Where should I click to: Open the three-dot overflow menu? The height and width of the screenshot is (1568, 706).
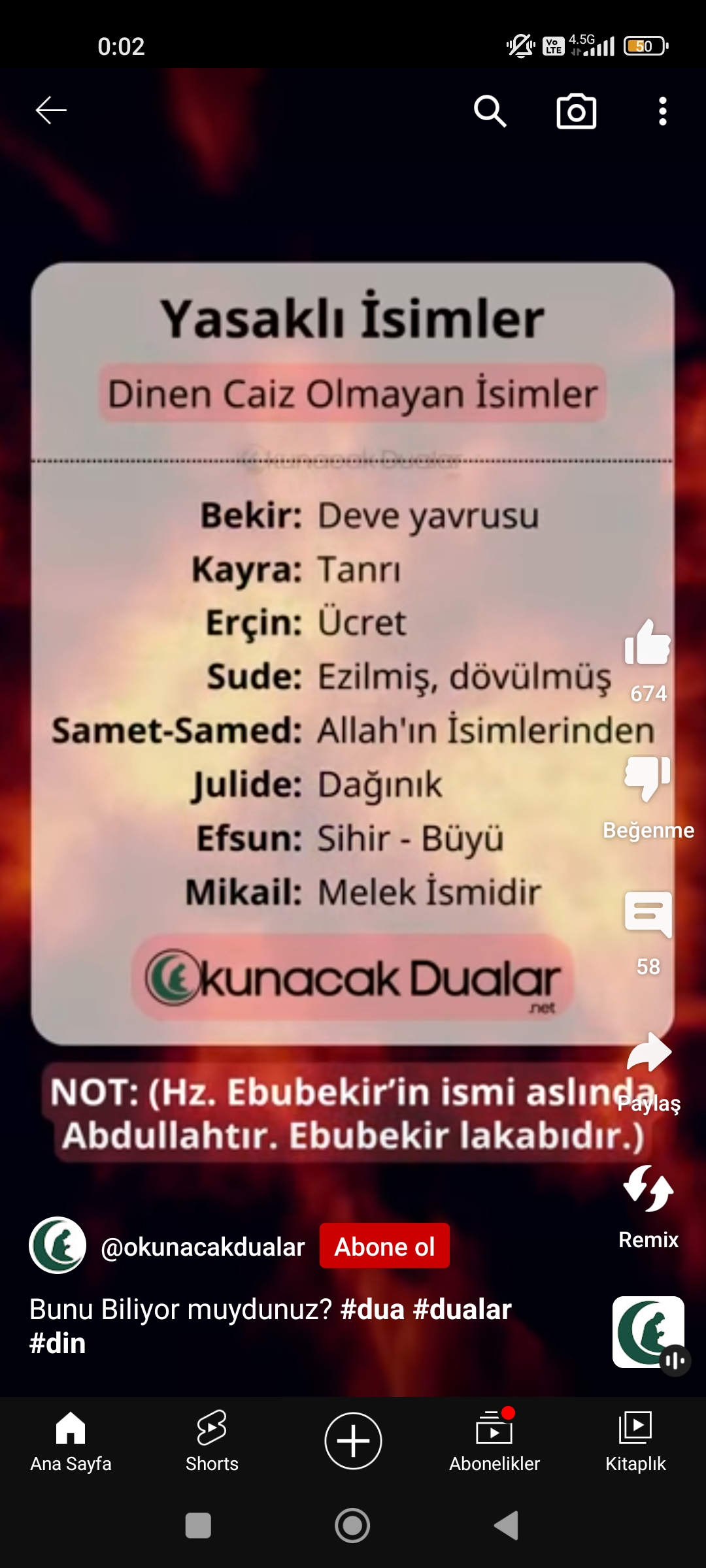coord(662,111)
